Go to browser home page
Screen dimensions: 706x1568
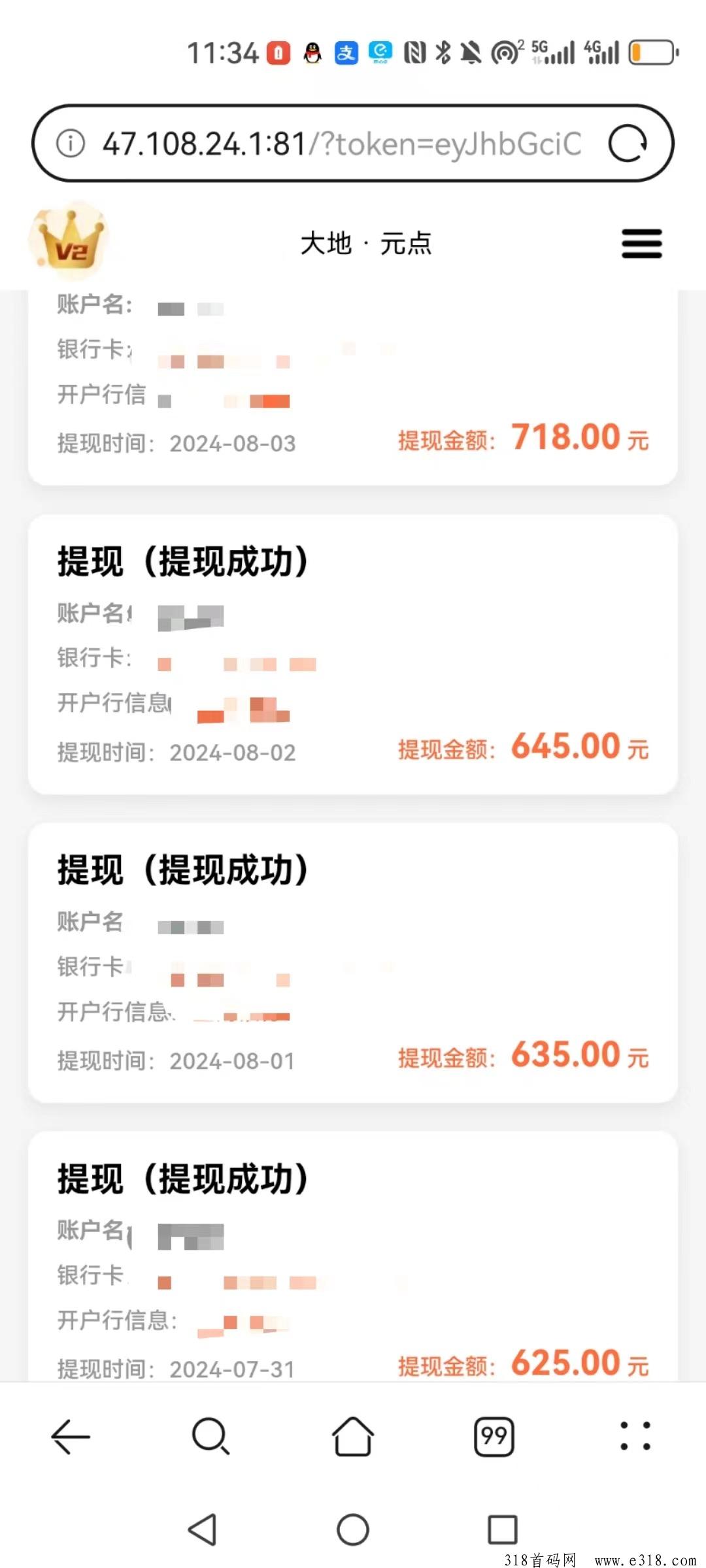click(353, 1437)
